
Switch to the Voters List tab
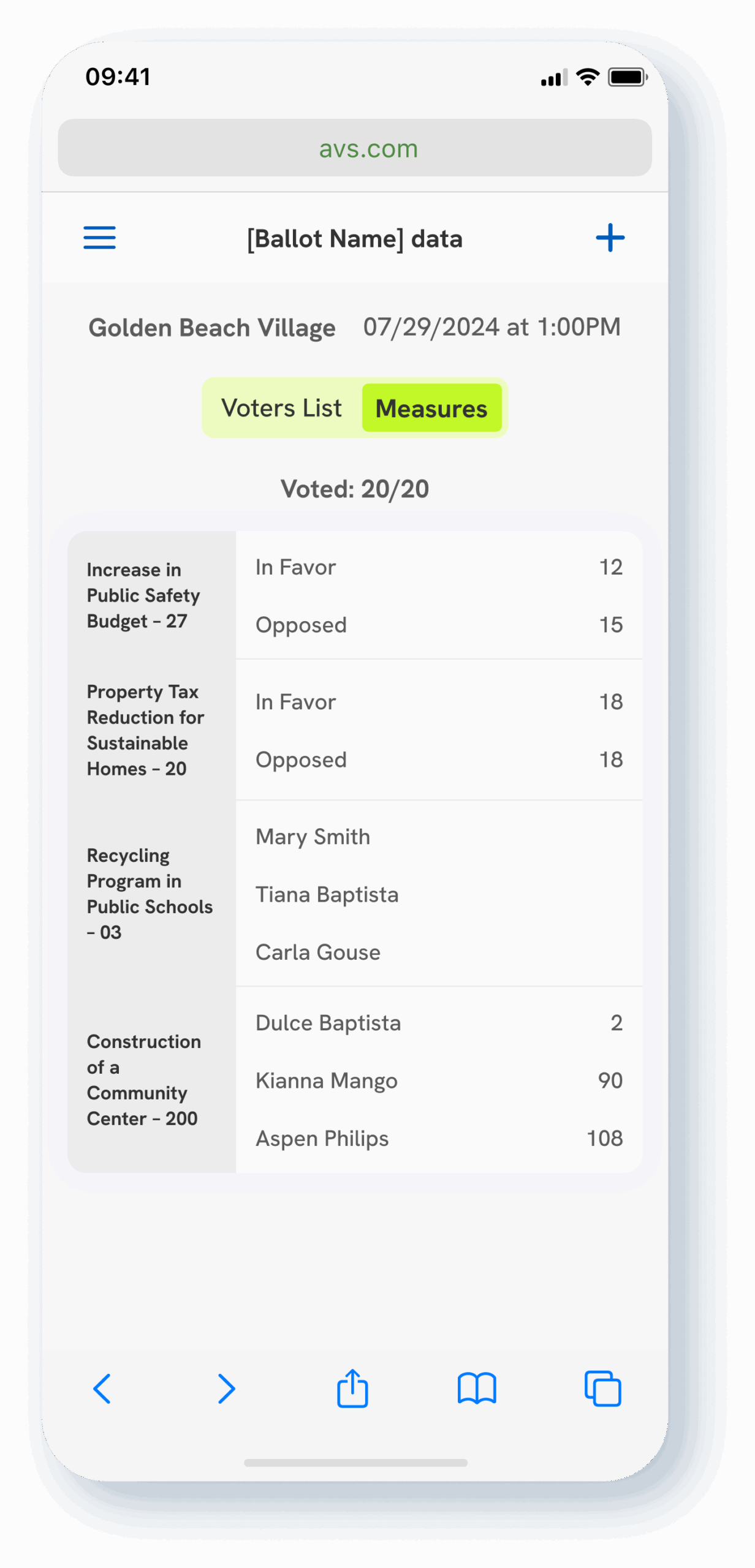tap(281, 408)
